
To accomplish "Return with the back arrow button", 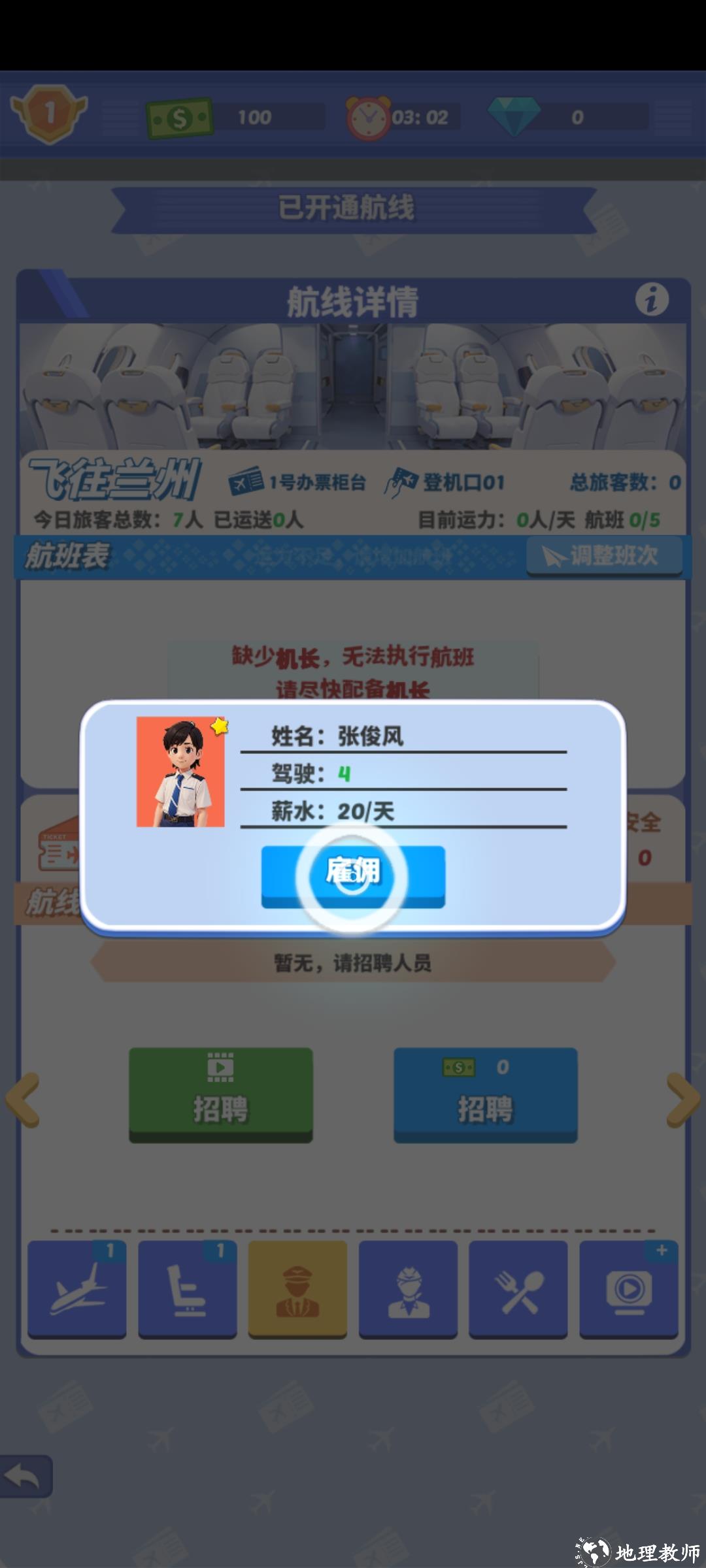I will [x=25, y=1477].
